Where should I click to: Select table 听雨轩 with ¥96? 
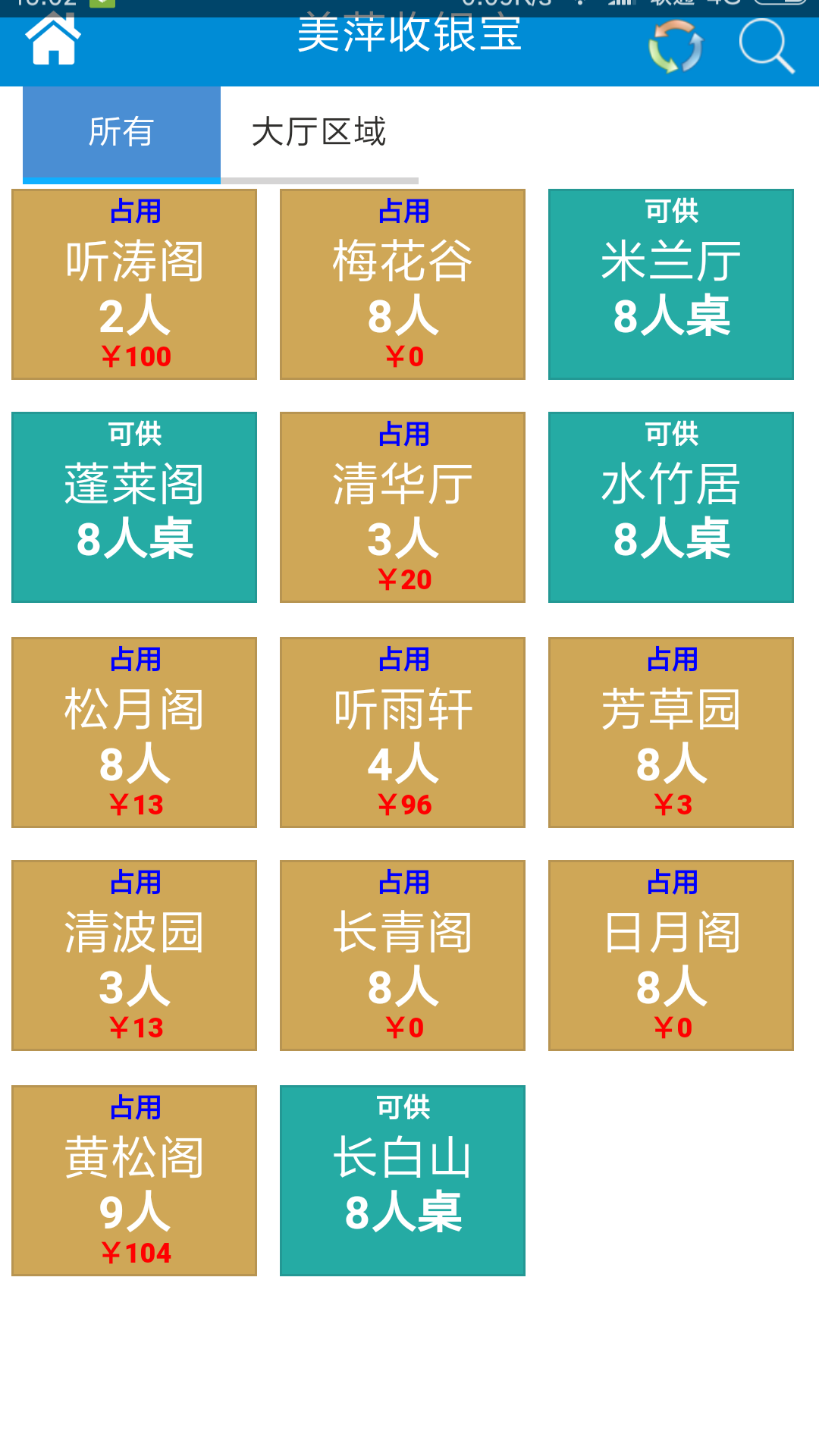click(x=402, y=730)
